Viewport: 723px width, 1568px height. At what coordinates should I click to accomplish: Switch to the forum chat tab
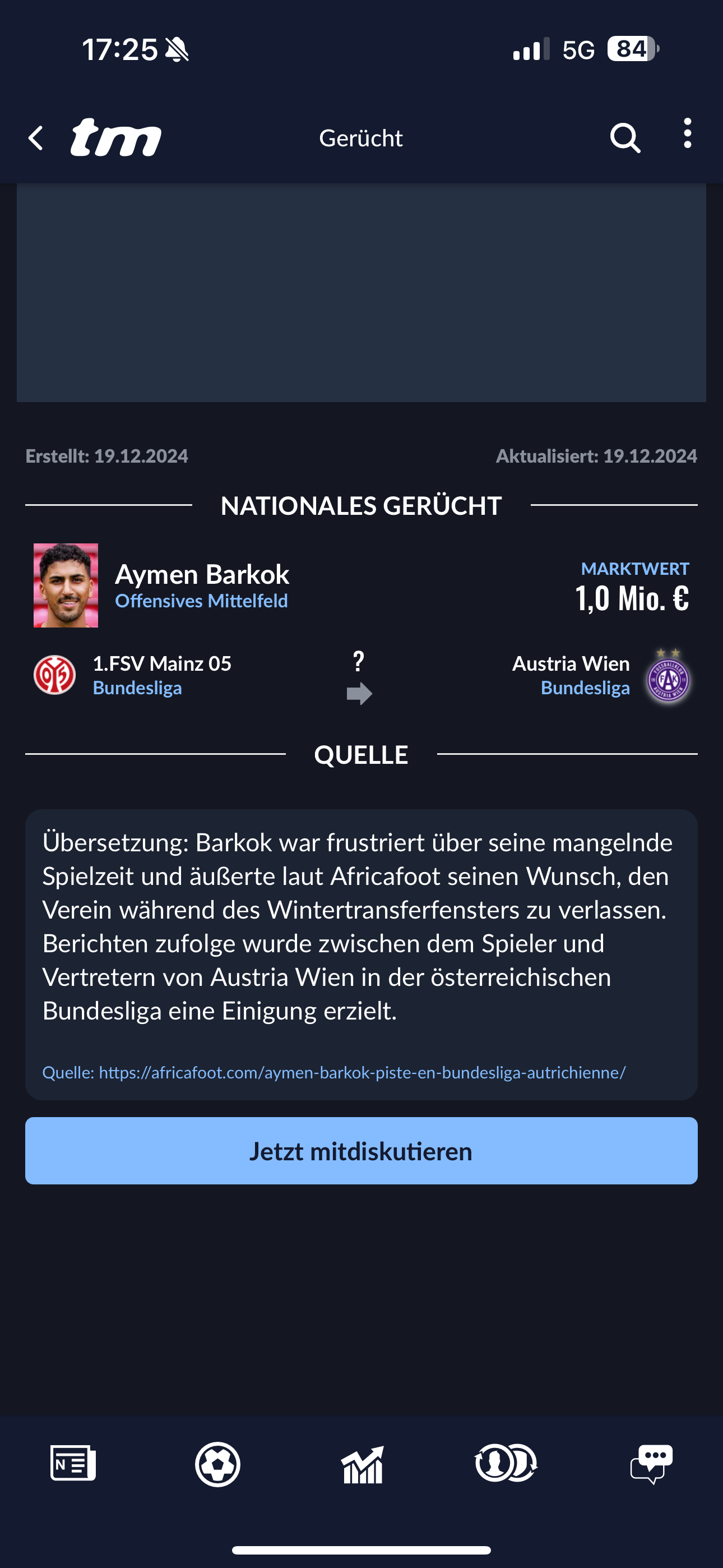click(x=651, y=1464)
